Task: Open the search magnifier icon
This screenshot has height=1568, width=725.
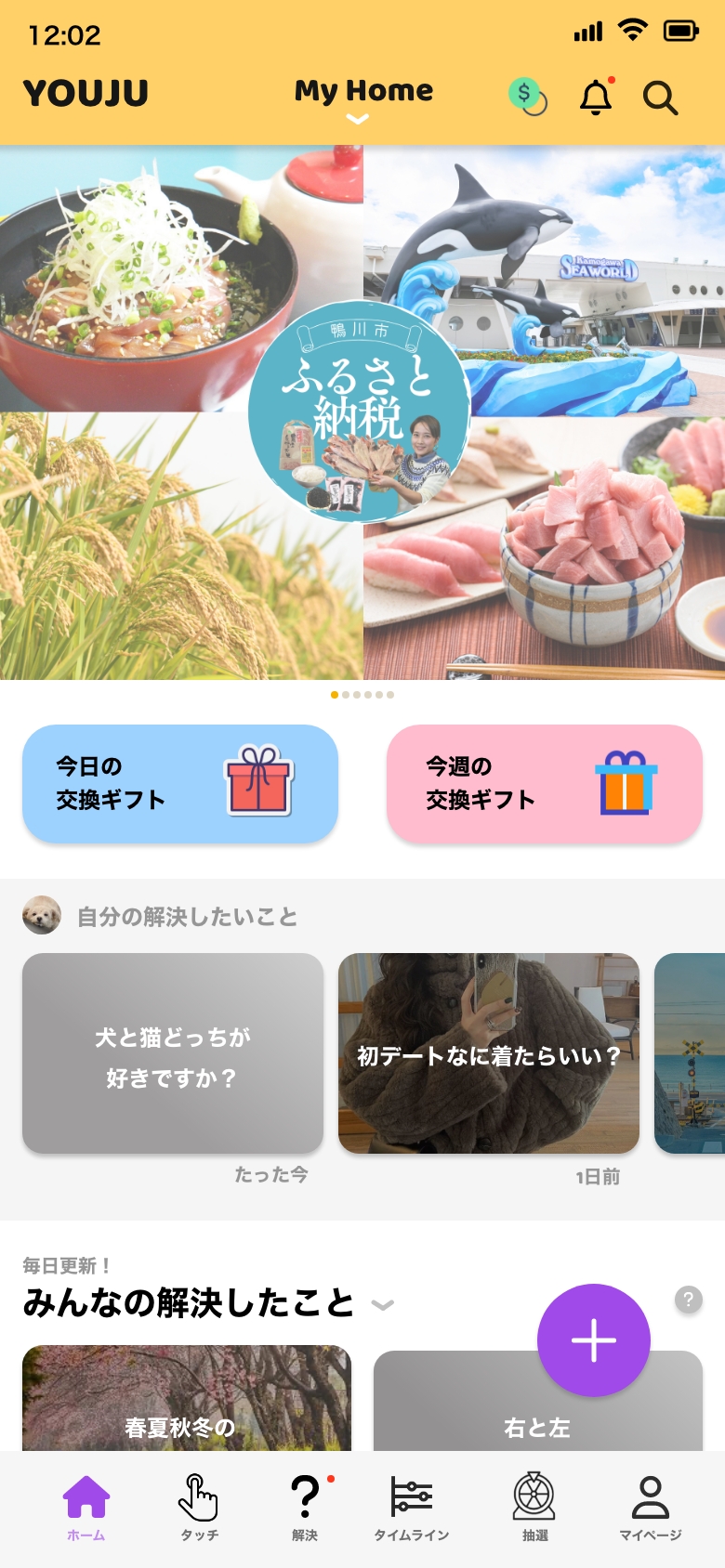Action: coord(660,98)
